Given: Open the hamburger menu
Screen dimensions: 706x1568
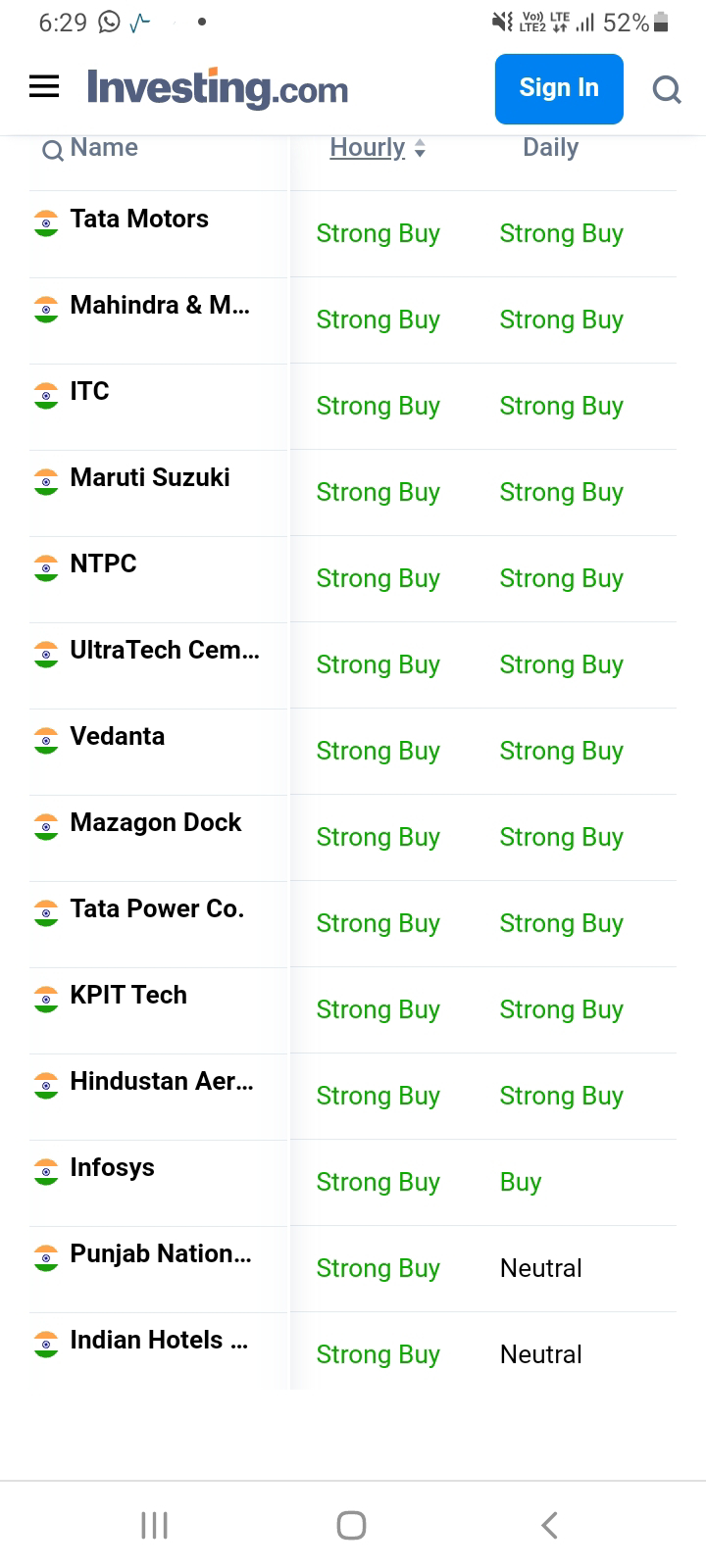Looking at the screenshot, I should click(44, 87).
